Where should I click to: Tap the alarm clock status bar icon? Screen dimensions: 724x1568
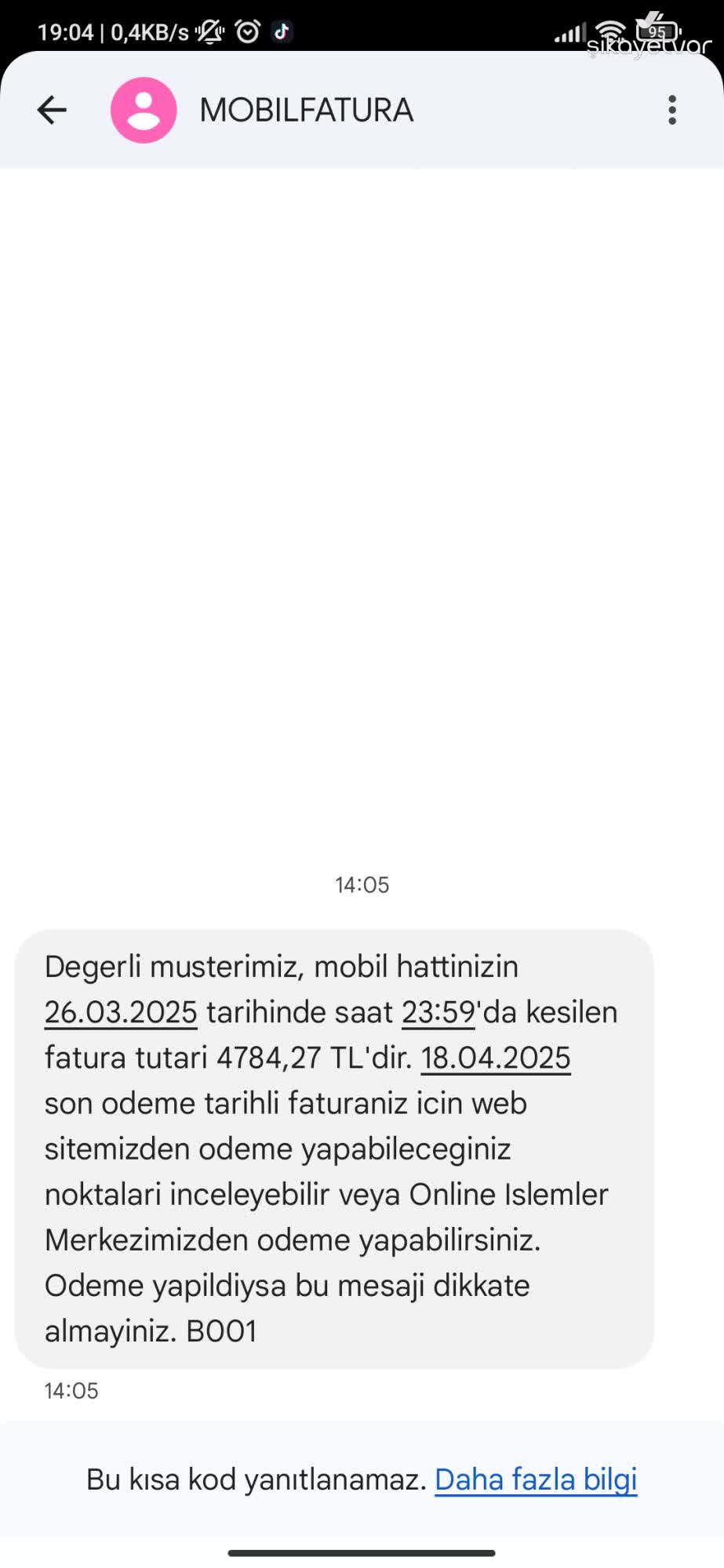pos(249,31)
